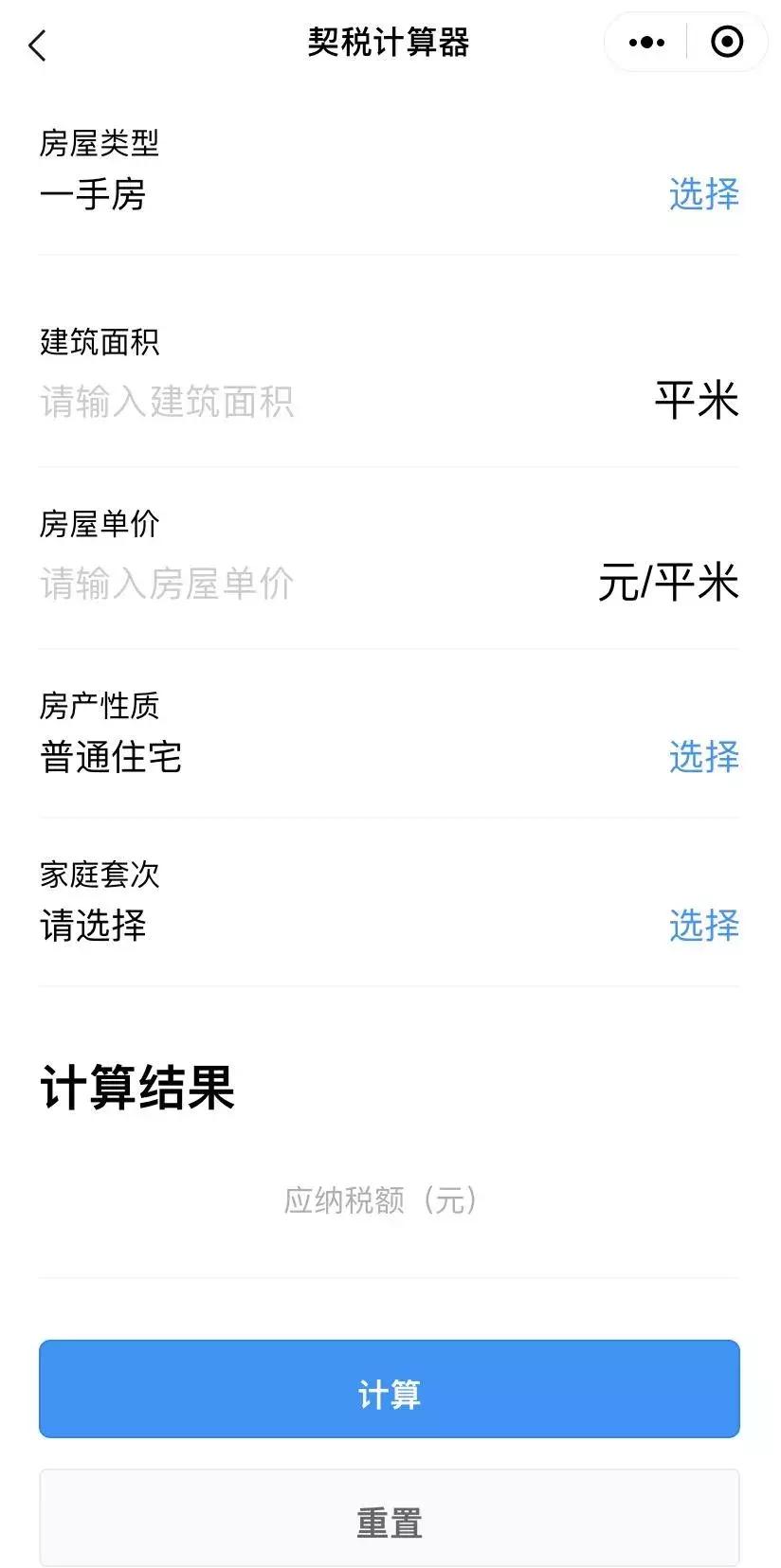Tap the 房屋单价 field label

[x=99, y=523]
